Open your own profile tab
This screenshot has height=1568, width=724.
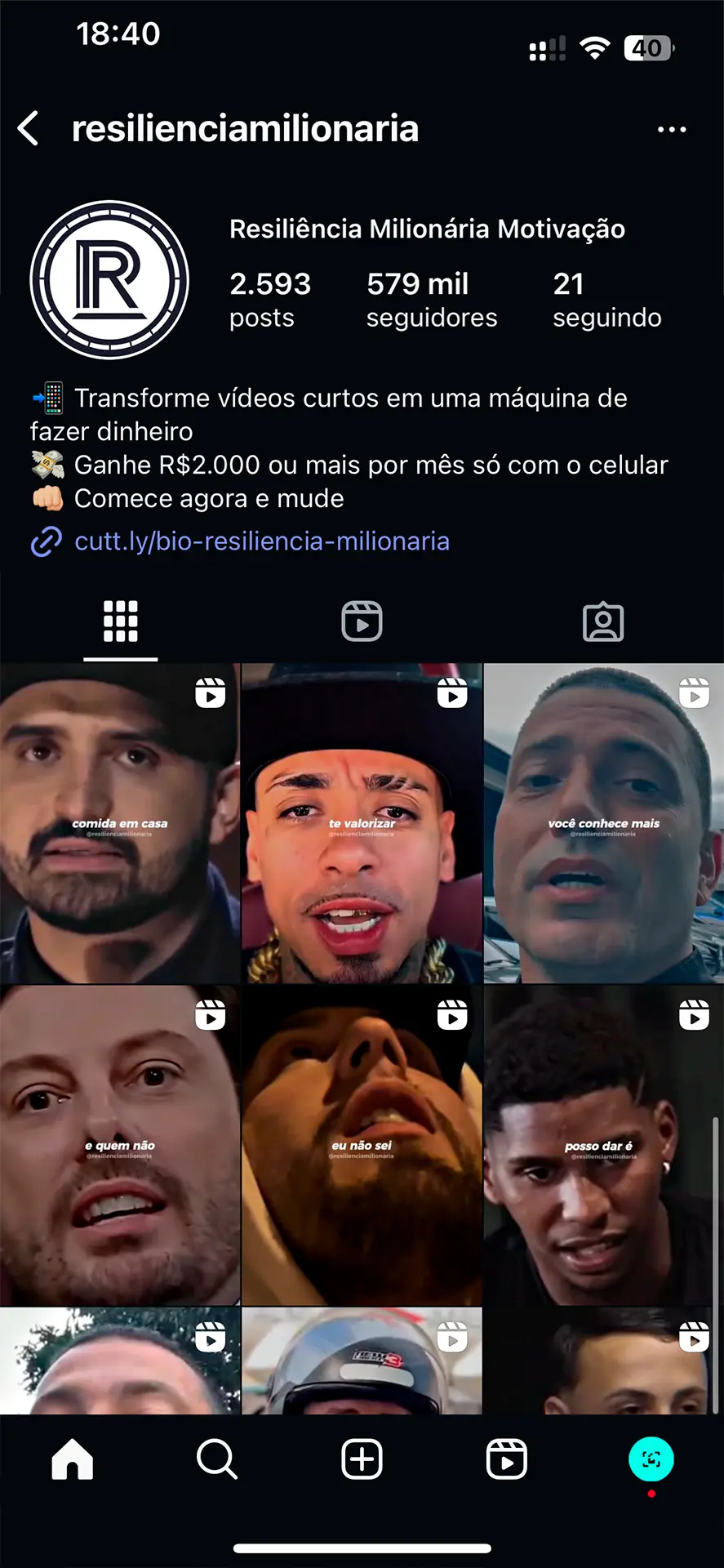click(651, 1459)
